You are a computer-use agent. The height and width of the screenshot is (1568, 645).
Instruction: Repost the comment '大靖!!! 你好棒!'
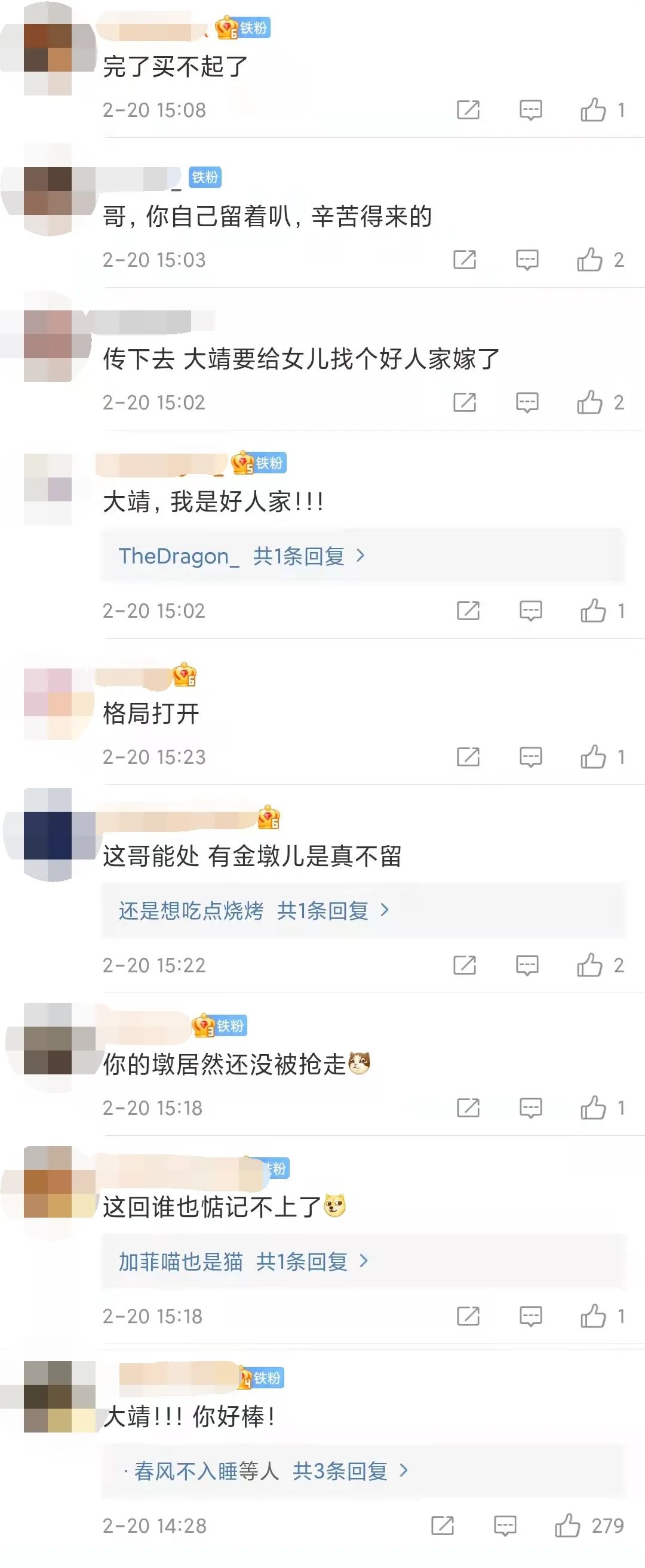pyautogui.click(x=443, y=1526)
